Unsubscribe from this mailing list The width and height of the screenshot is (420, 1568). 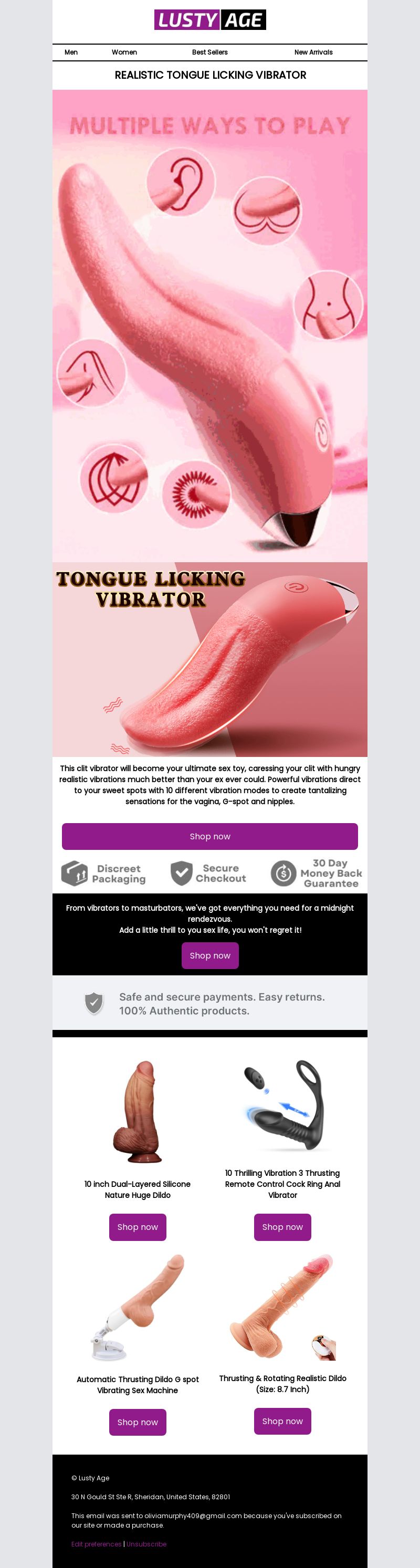146,1544
